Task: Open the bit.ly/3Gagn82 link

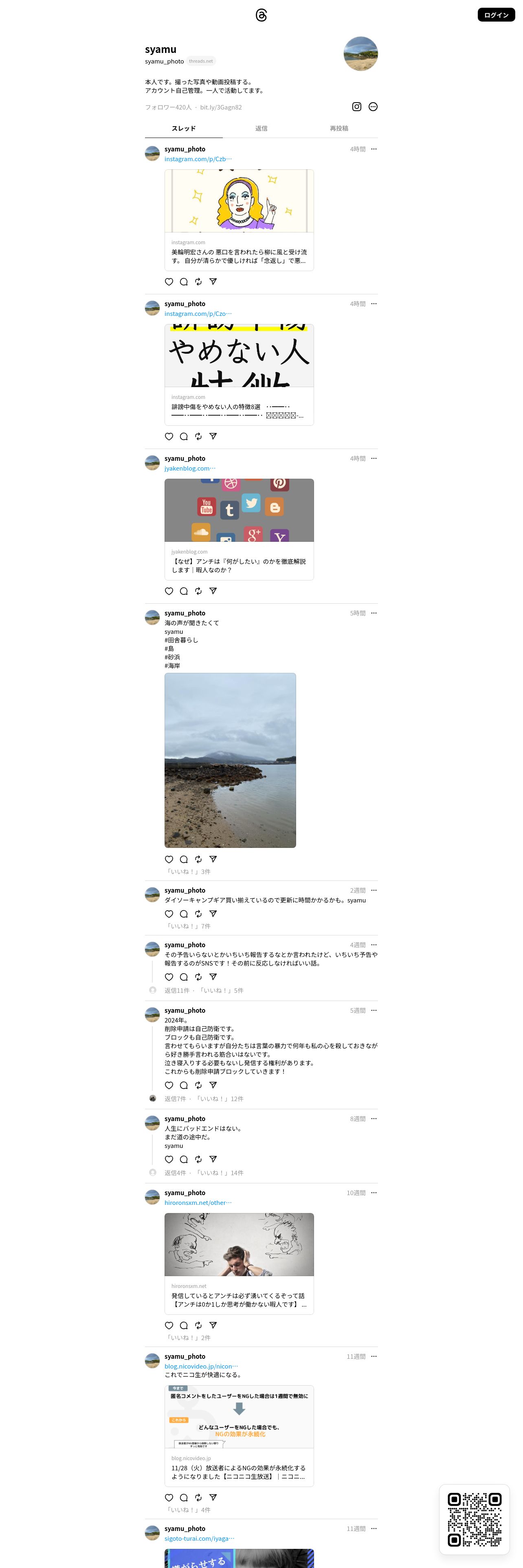Action: pyautogui.click(x=221, y=107)
